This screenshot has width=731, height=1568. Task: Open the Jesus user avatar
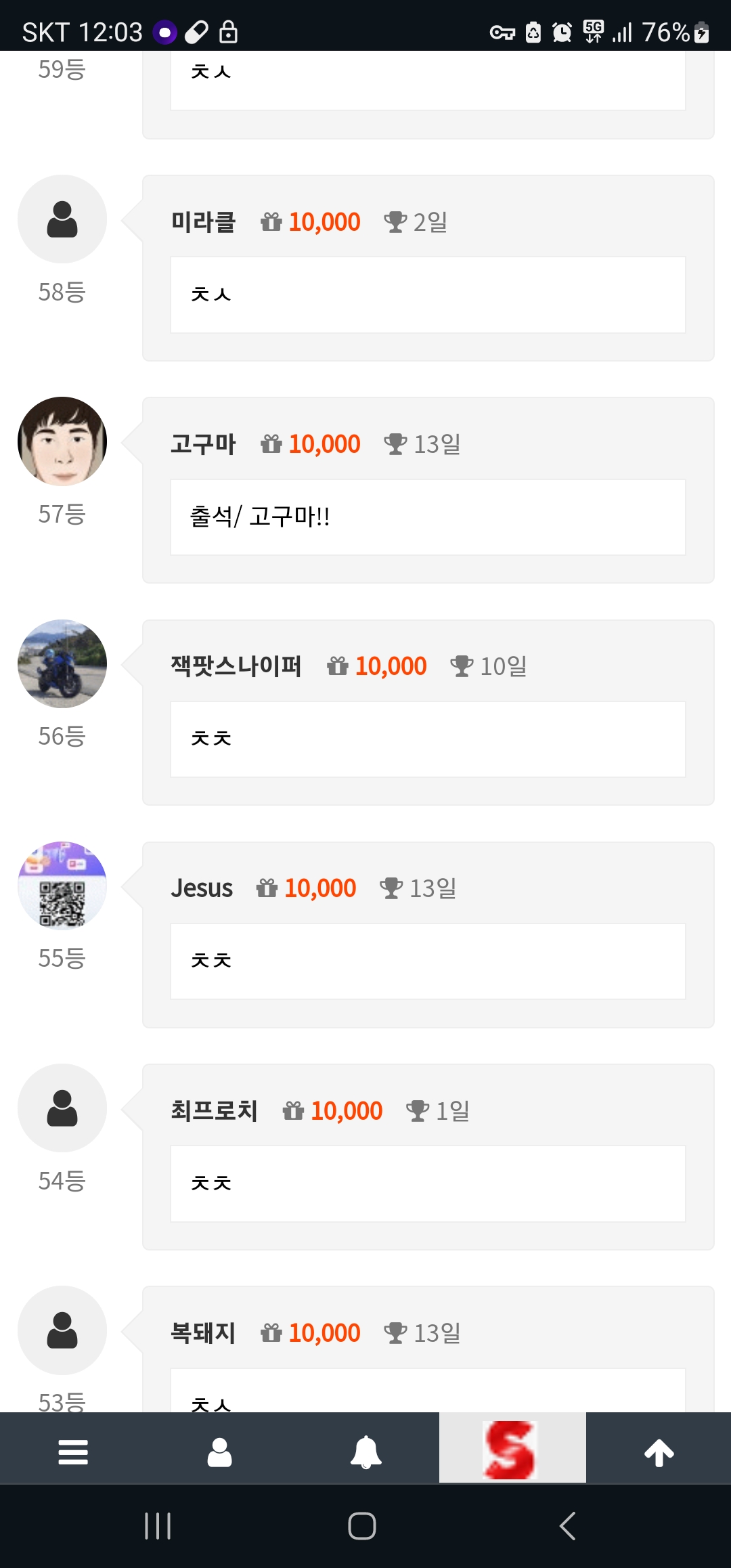(x=62, y=886)
